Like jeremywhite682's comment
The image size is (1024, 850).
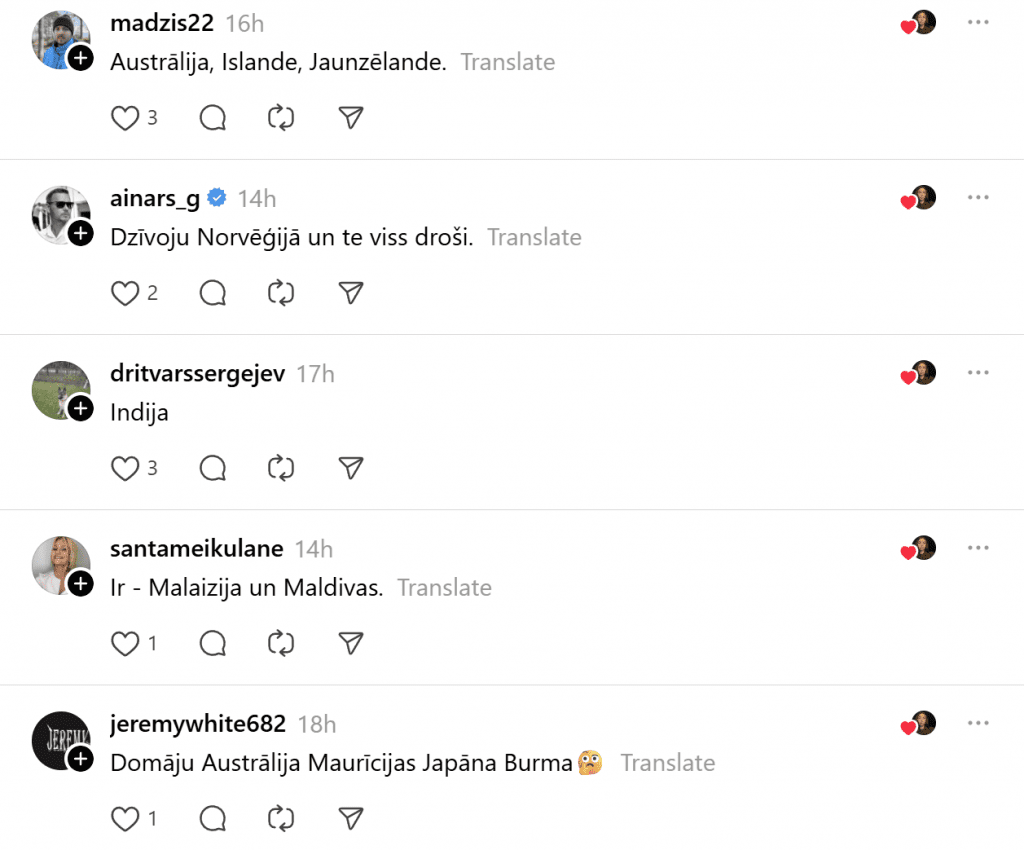[125, 819]
